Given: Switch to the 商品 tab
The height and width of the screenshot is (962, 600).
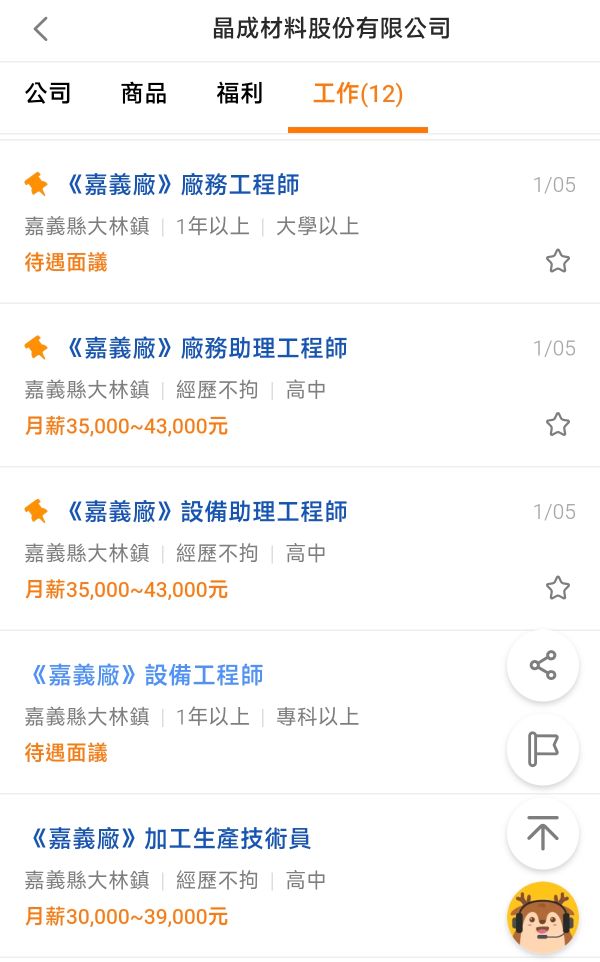Looking at the screenshot, I should 144,94.
